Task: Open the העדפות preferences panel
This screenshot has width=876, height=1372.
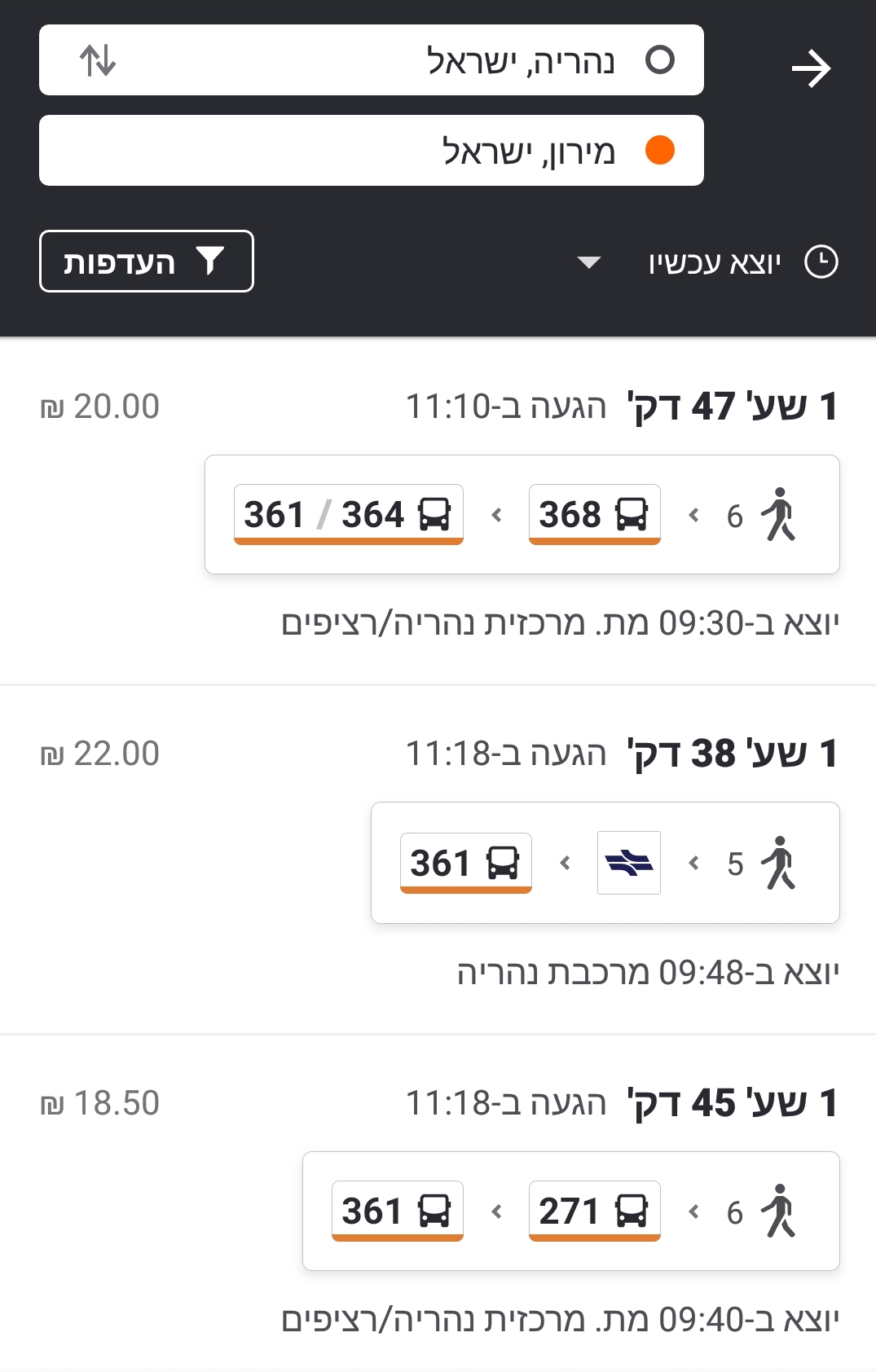Action: point(146,262)
